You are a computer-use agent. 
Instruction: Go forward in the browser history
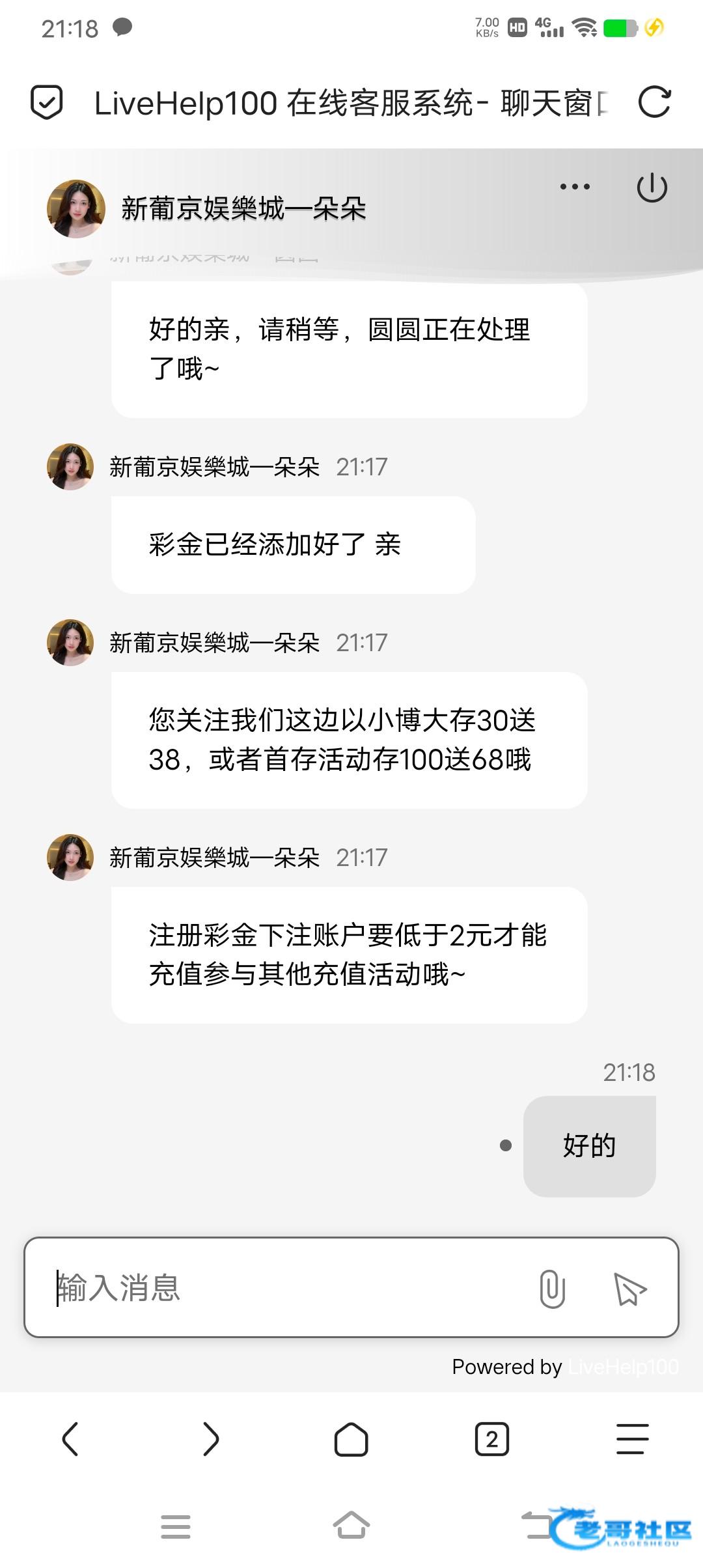click(211, 1438)
